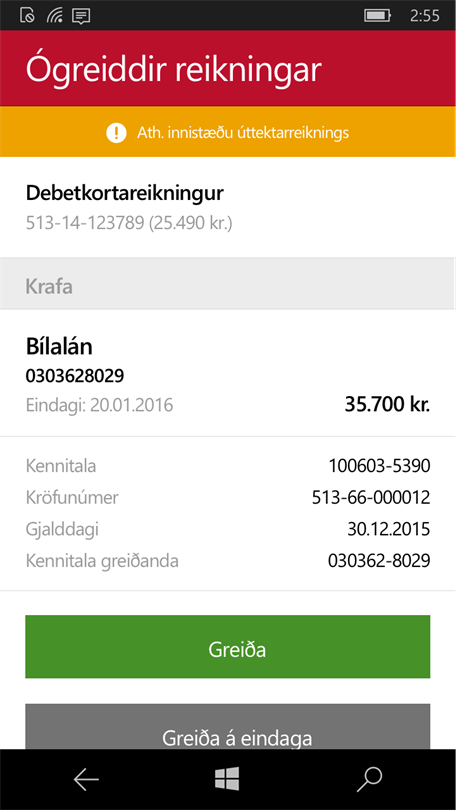
Task: Go back with the navigation arrow
Action: 86,779
